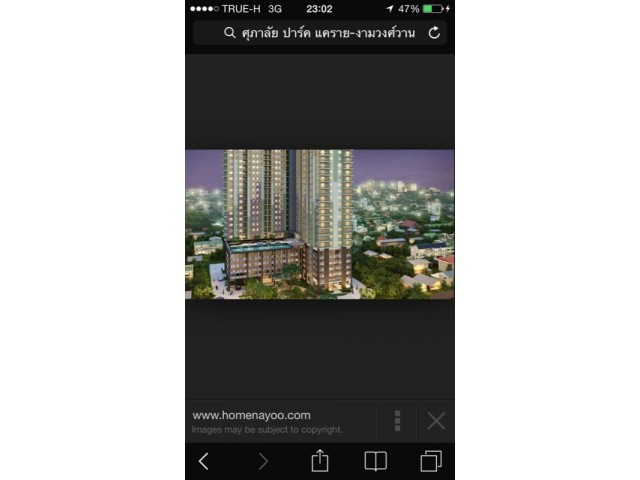Visit the www.homenayoo.com source link
The image size is (640, 480).
pos(251,415)
